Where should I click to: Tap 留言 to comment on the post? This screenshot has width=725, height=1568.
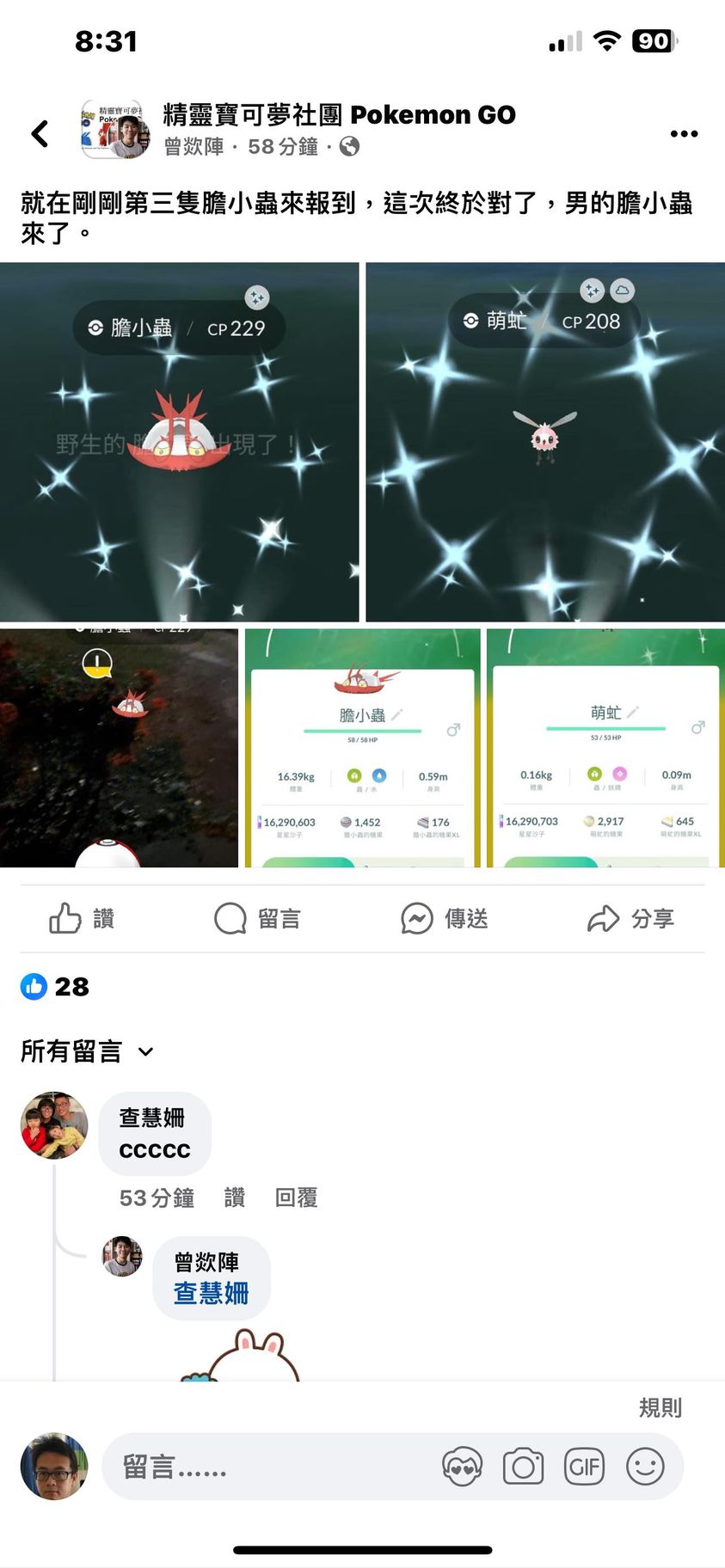257,918
